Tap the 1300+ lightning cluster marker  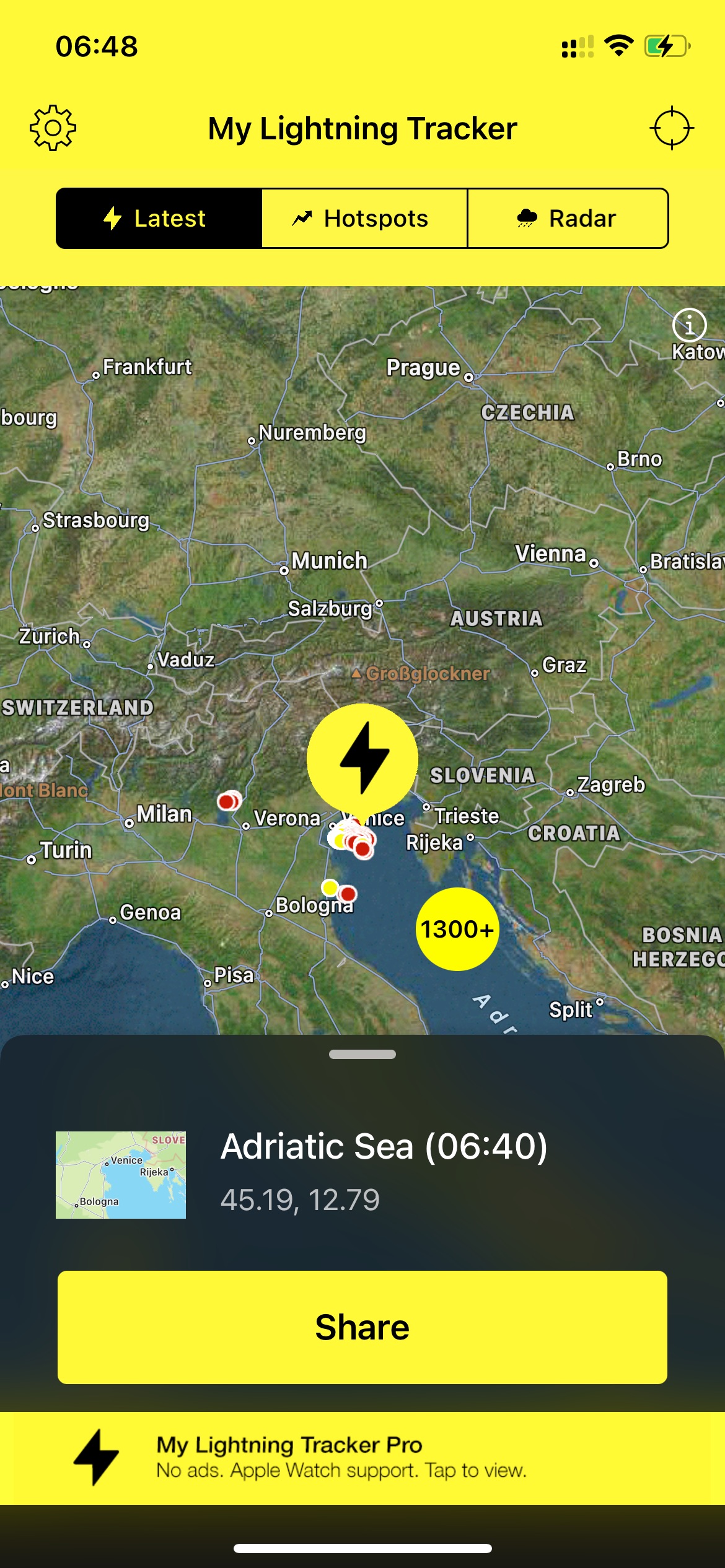pos(457,929)
